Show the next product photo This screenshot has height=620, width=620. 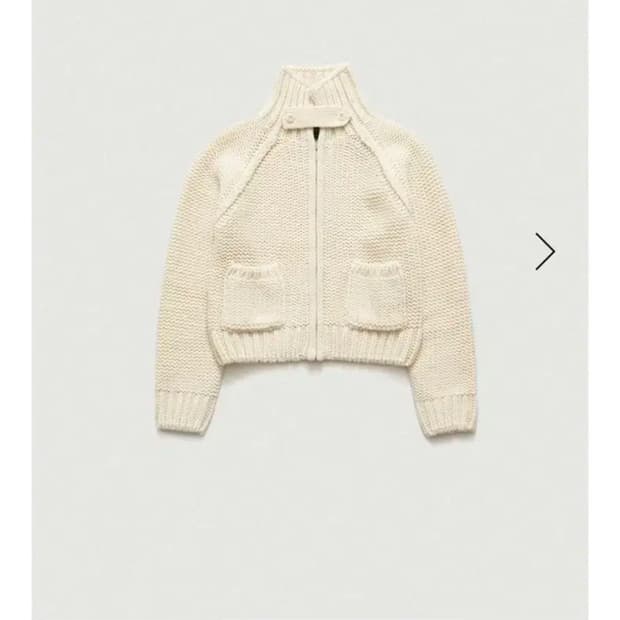544,251
